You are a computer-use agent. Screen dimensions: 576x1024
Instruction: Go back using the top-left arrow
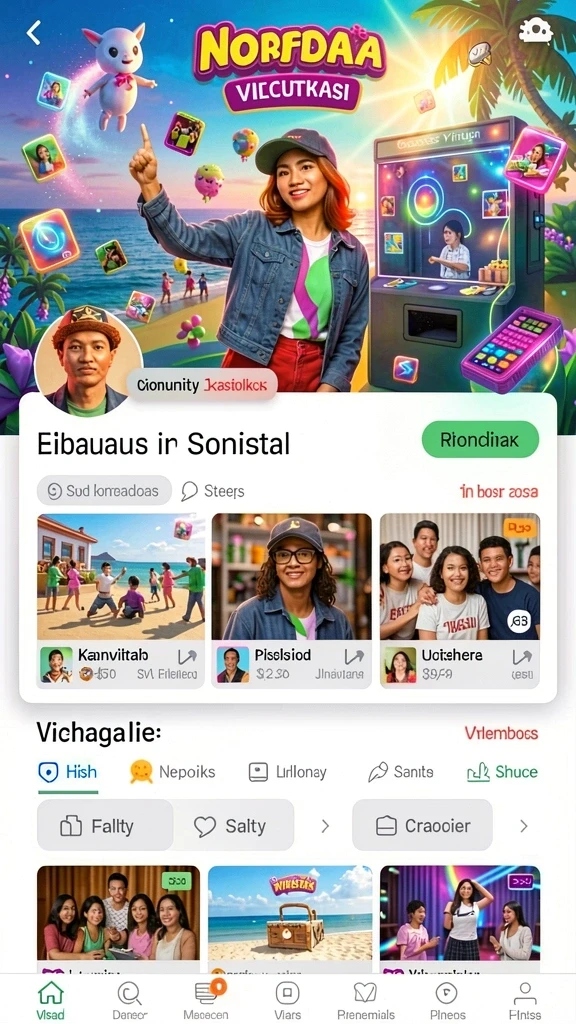(x=34, y=32)
